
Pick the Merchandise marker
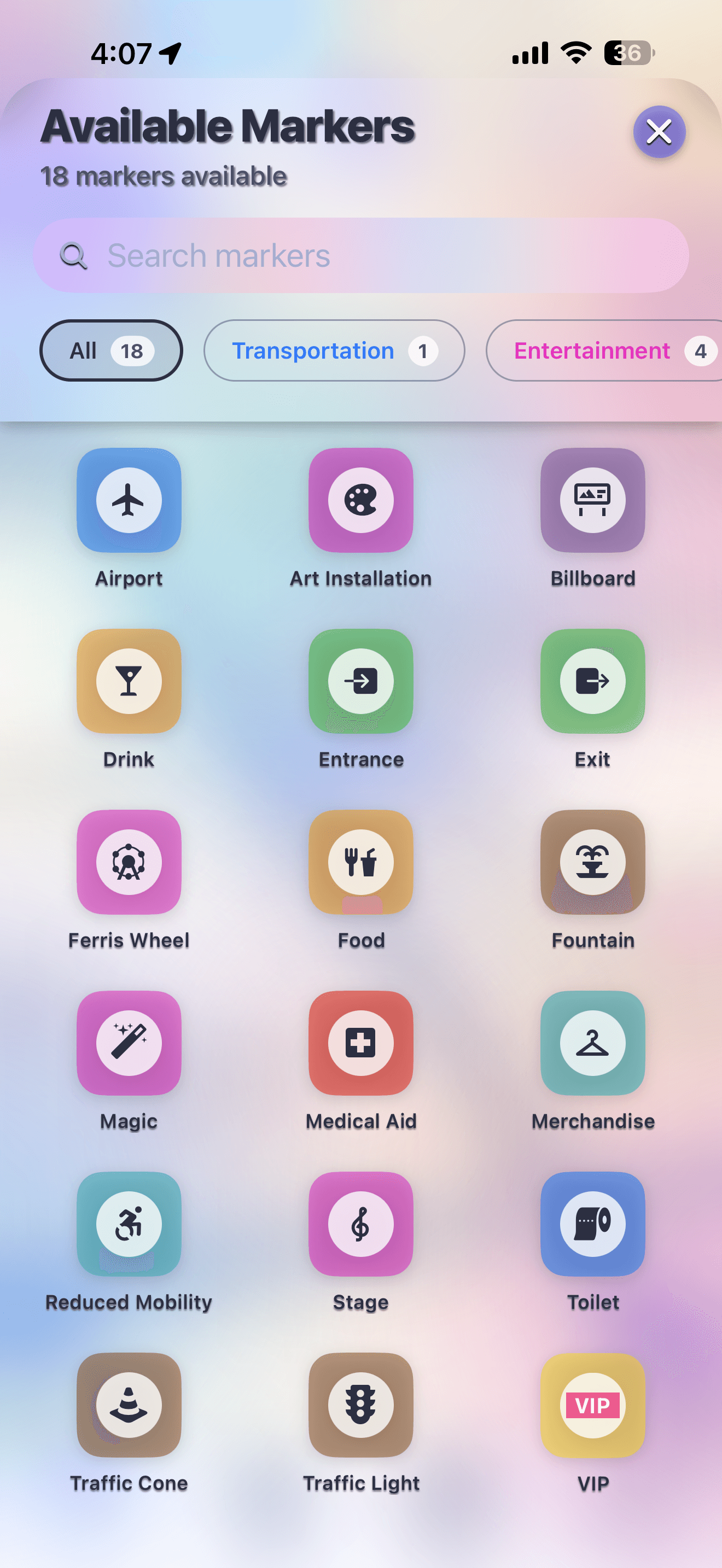pos(592,1043)
